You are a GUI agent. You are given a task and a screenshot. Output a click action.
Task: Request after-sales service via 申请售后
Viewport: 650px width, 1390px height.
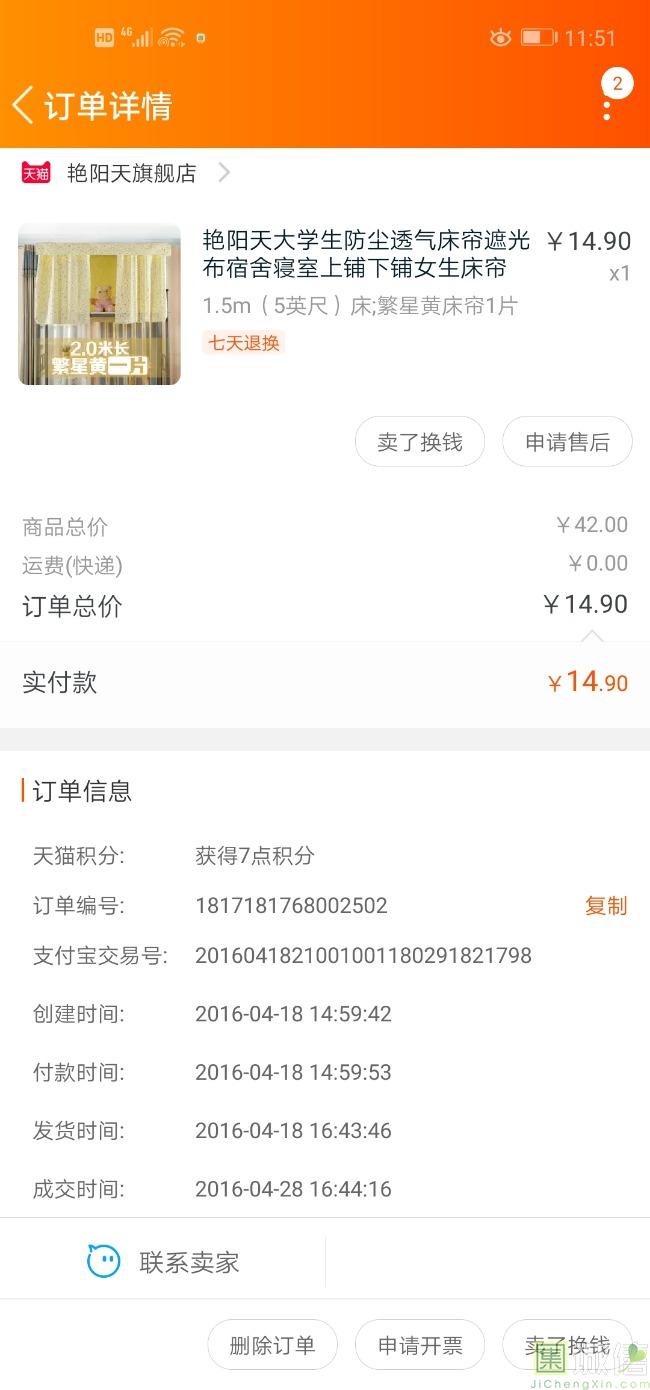(567, 442)
